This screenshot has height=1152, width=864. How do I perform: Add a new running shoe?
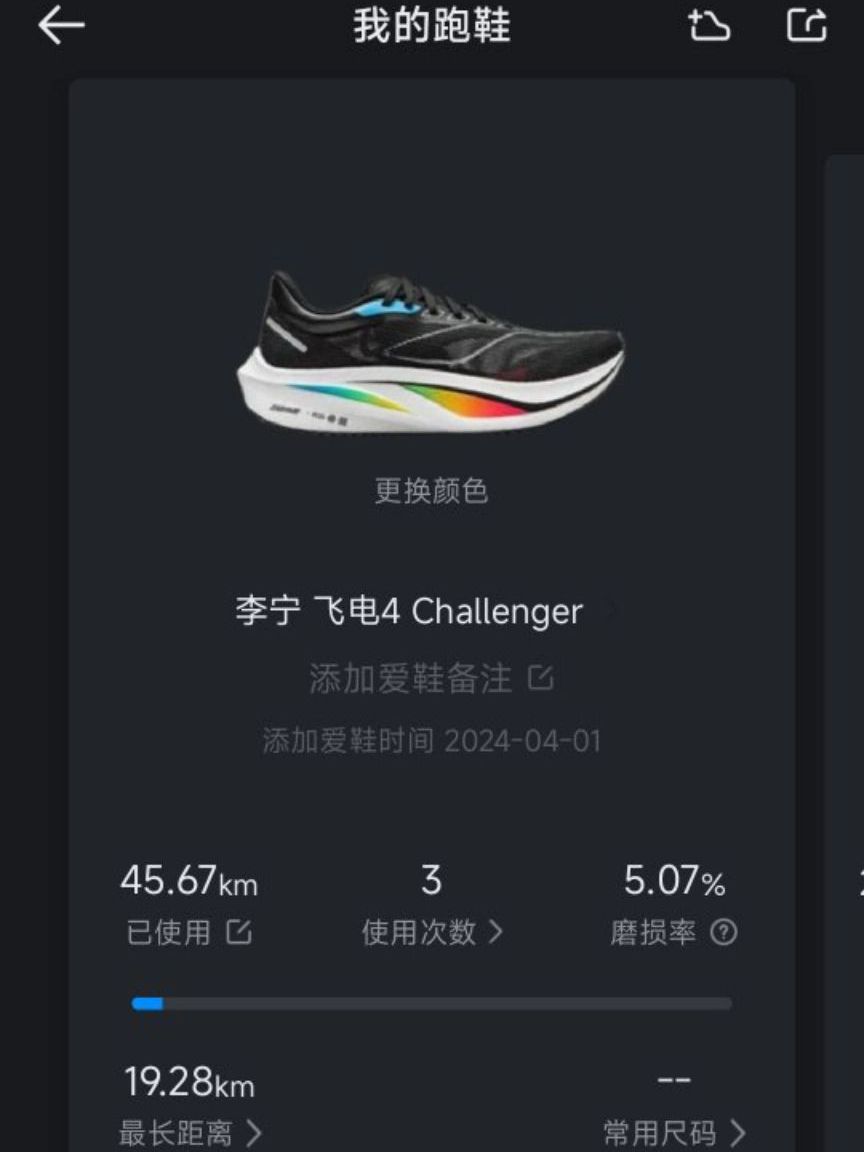[709, 27]
